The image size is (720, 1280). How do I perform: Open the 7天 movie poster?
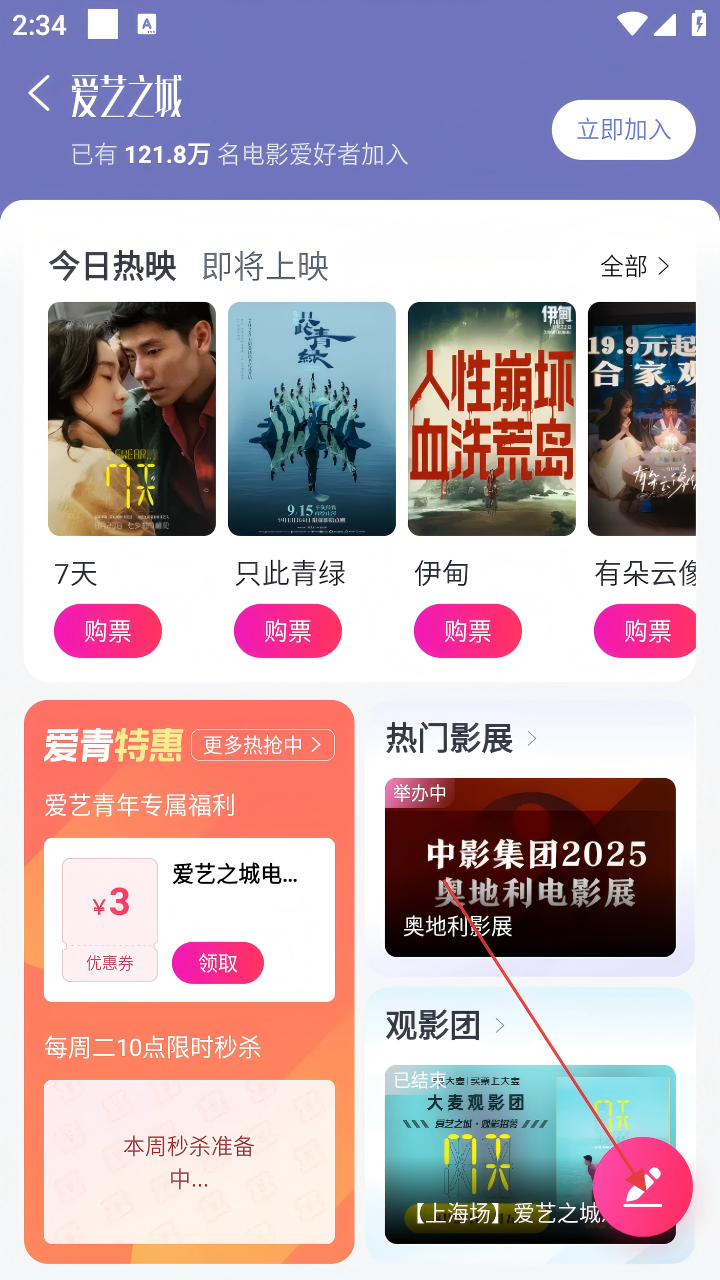132,418
